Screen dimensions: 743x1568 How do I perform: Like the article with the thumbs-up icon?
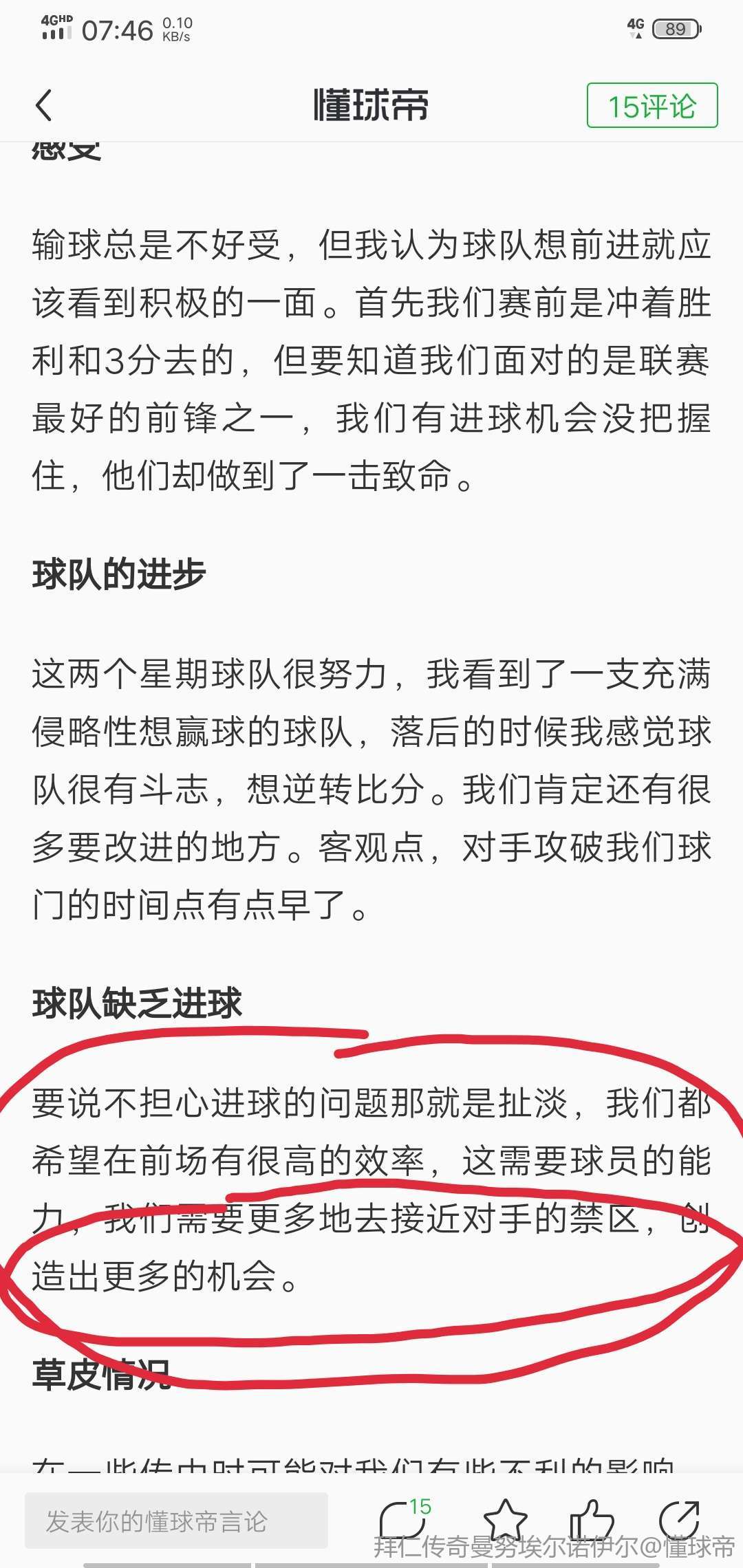[x=592, y=1518]
